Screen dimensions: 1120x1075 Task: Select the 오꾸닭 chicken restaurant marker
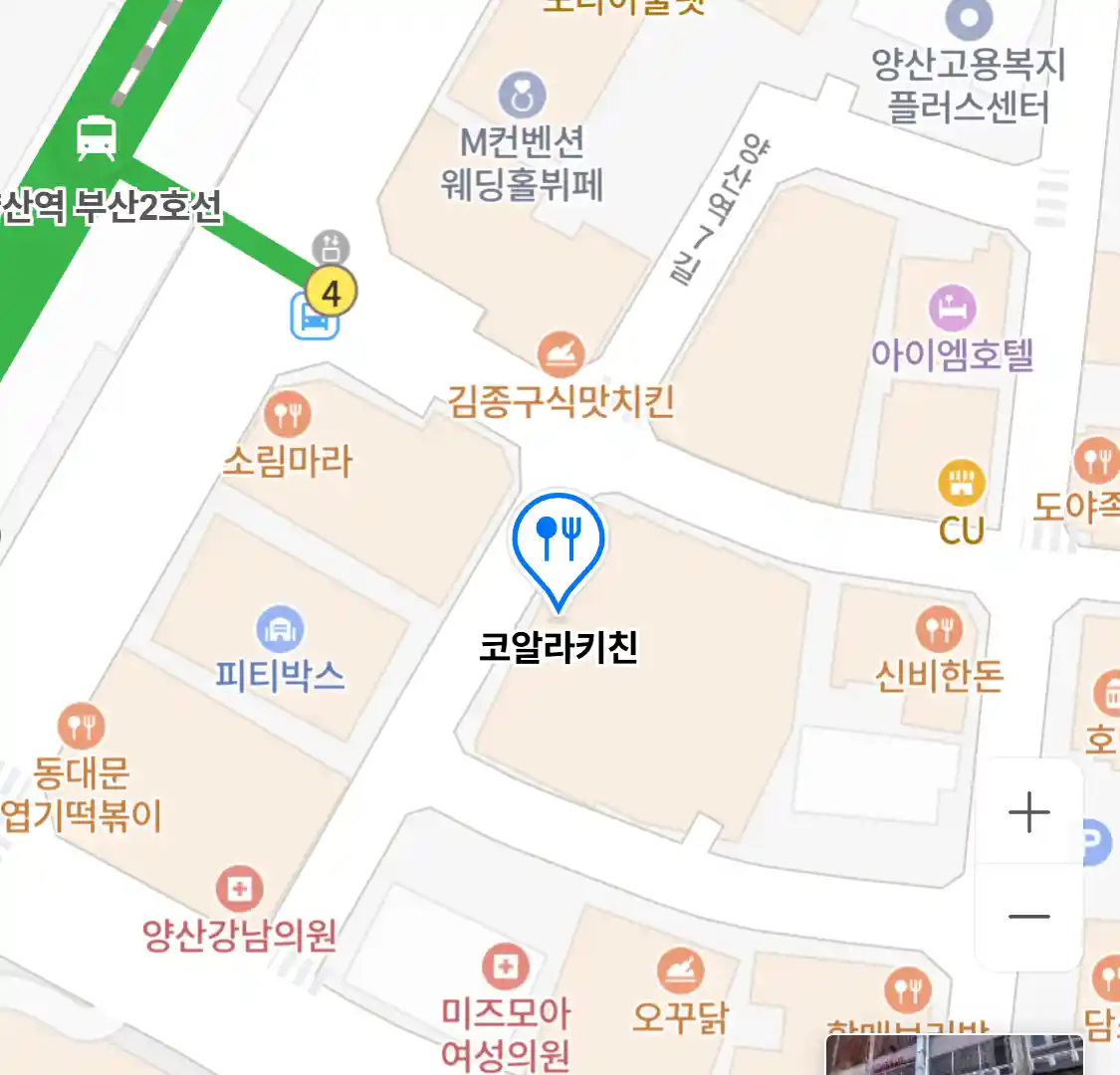(x=681, y=970)
